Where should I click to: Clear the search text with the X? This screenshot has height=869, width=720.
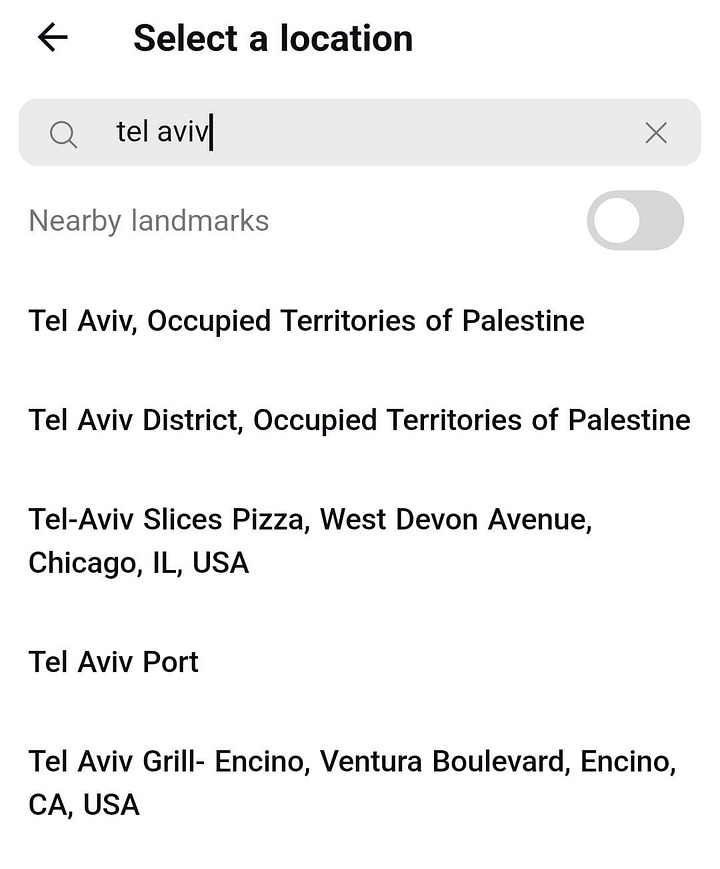pyautogui.click(x=656, y=132)
